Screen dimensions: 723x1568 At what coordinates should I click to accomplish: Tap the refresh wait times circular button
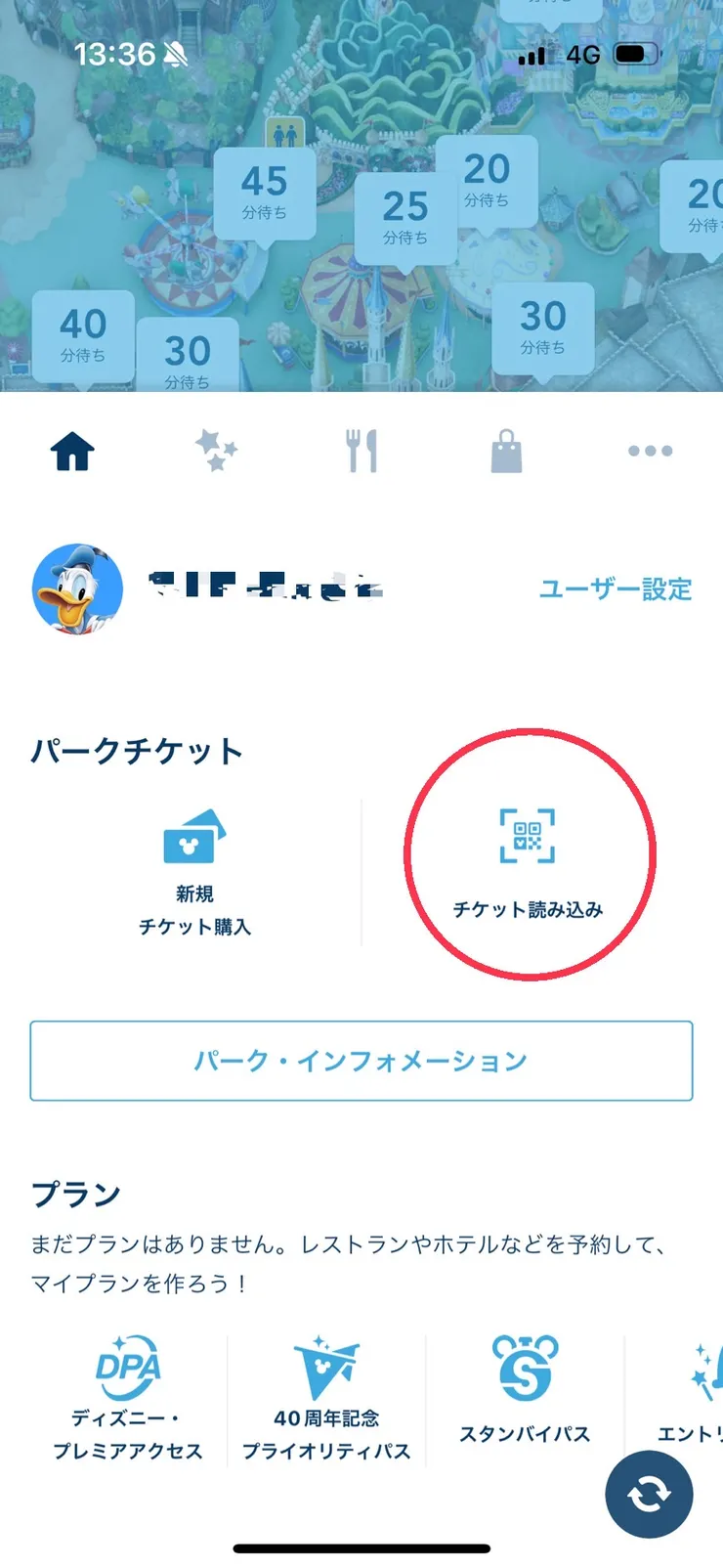649,1496
